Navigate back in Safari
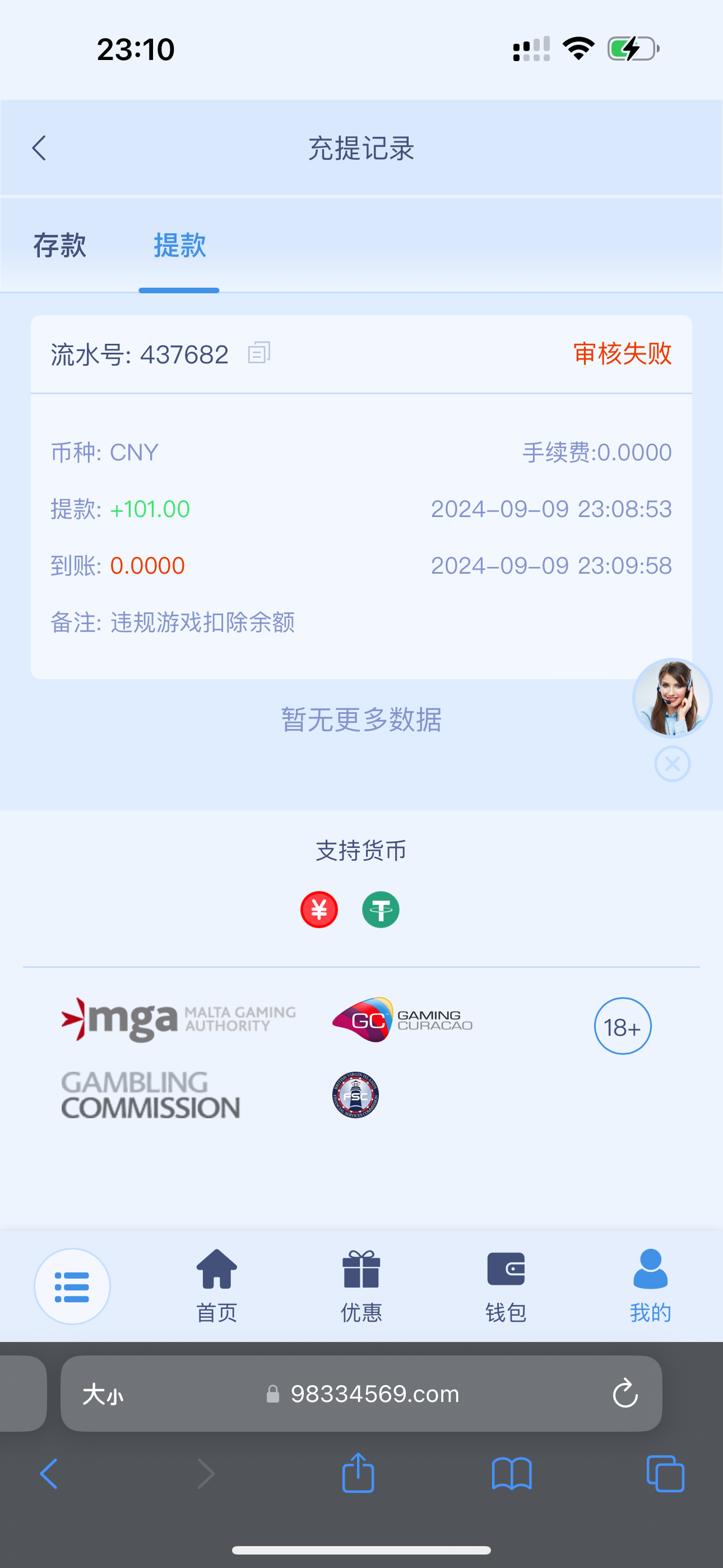Viewport: 723px width, 1568px height. tap(49, 1473)
